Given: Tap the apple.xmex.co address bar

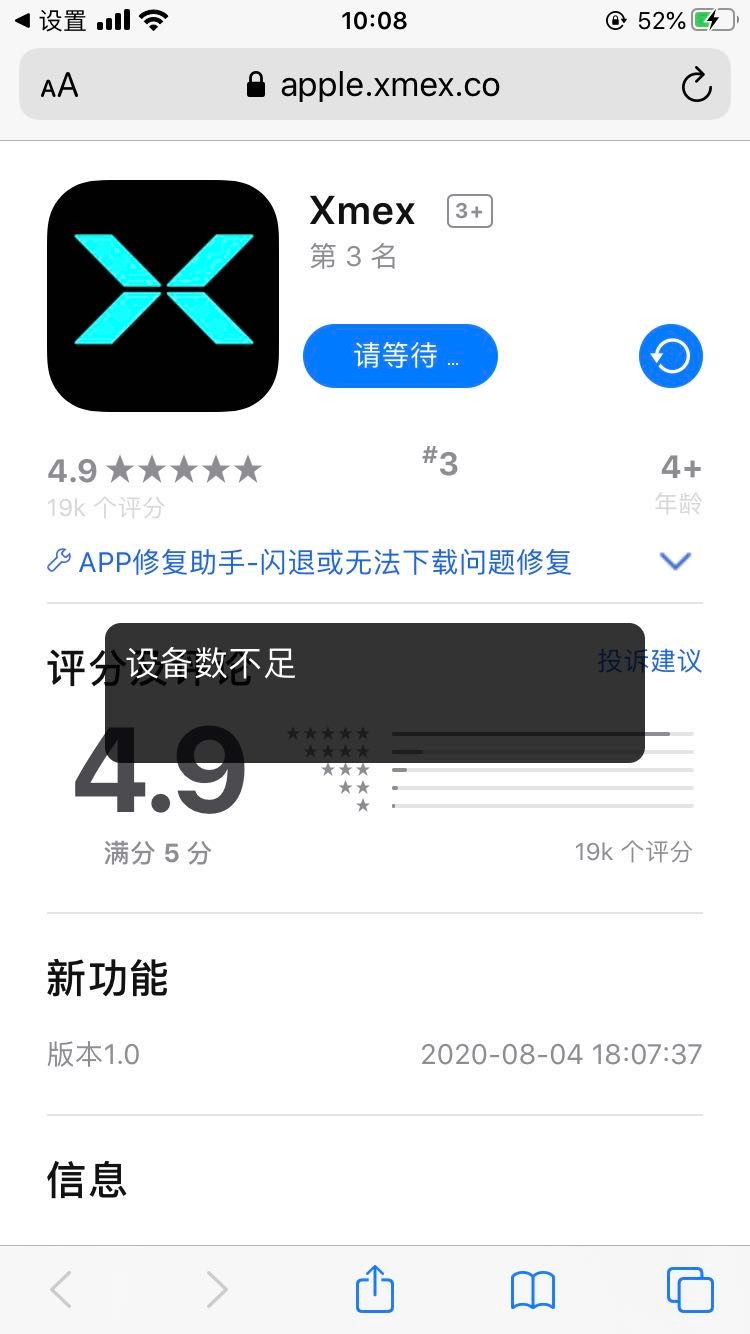Looking at the screenshot, I should [x=374, y=86].
